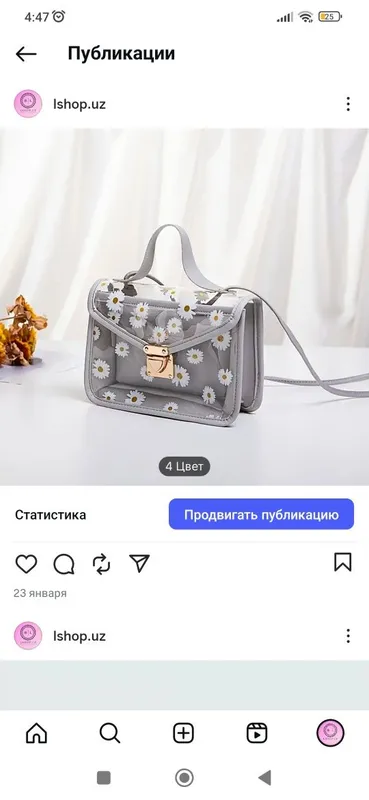Open comments on the handbag post

click(64, 564)
